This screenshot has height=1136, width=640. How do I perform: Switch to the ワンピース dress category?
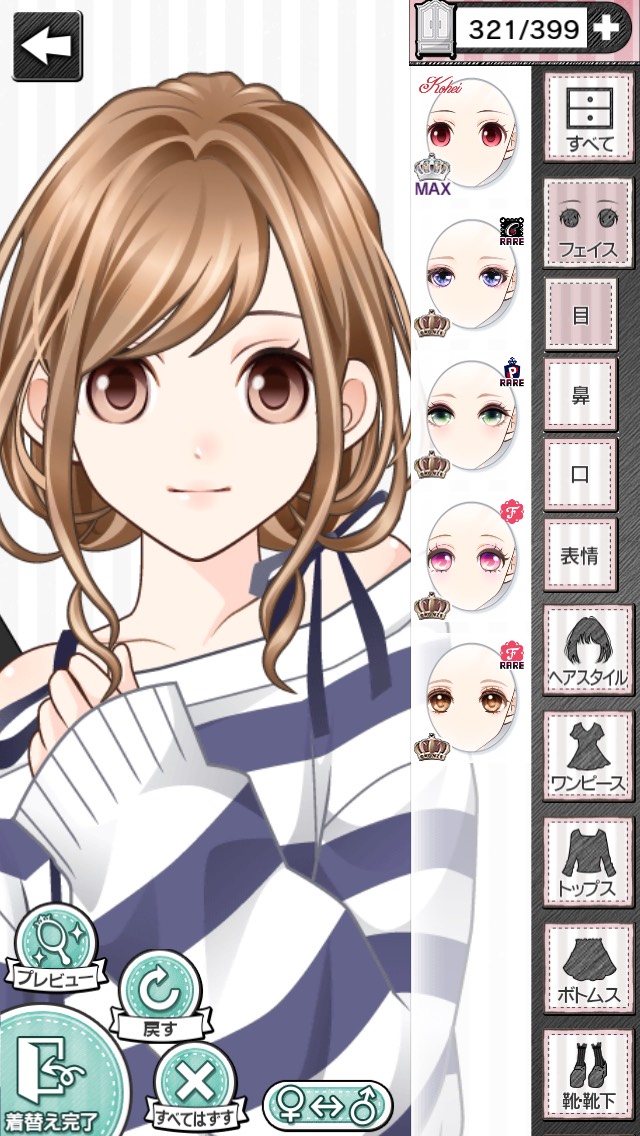pyautogui.click(x=588, y=757)
